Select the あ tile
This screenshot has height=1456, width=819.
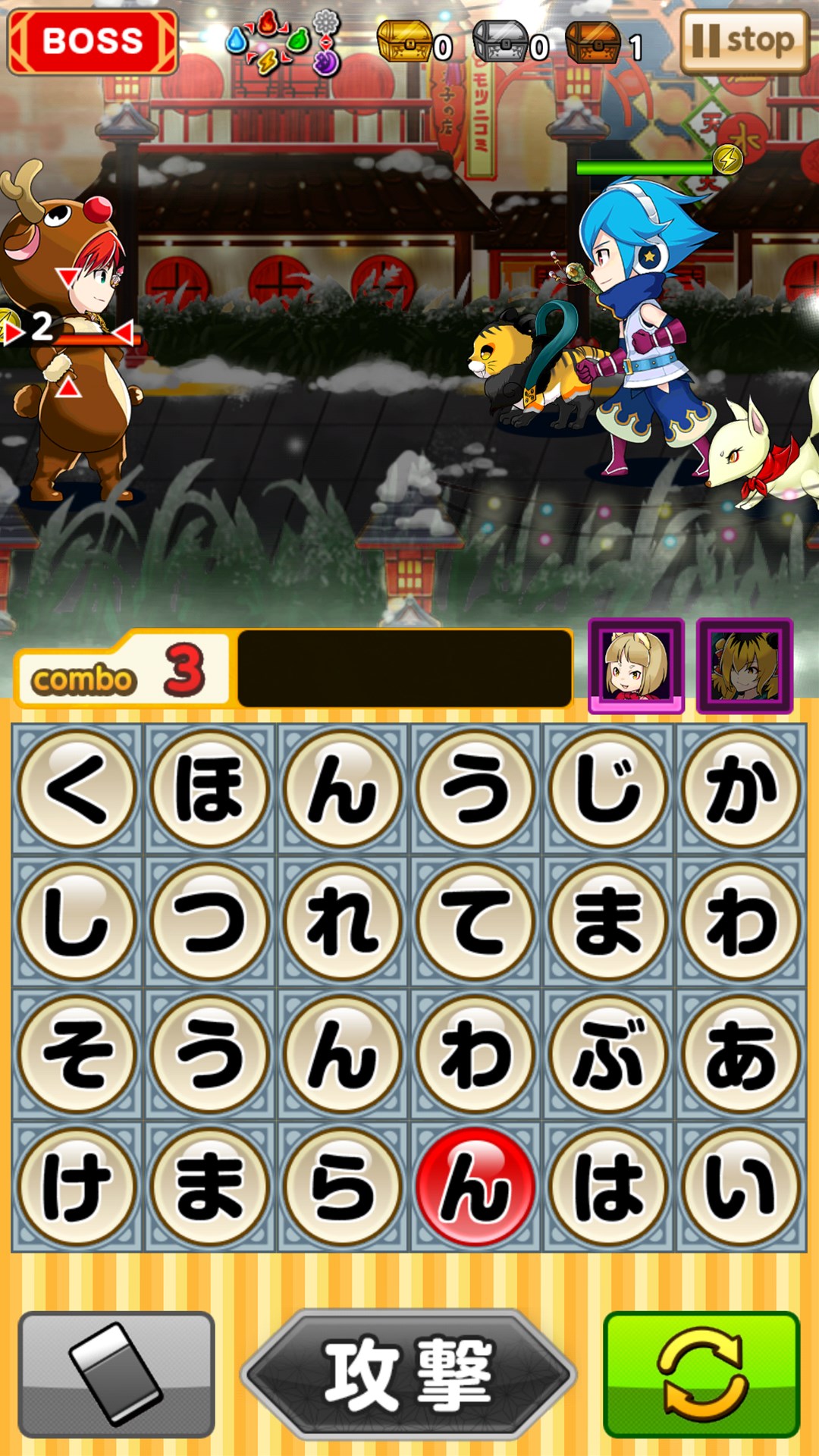pos(742,1054)
